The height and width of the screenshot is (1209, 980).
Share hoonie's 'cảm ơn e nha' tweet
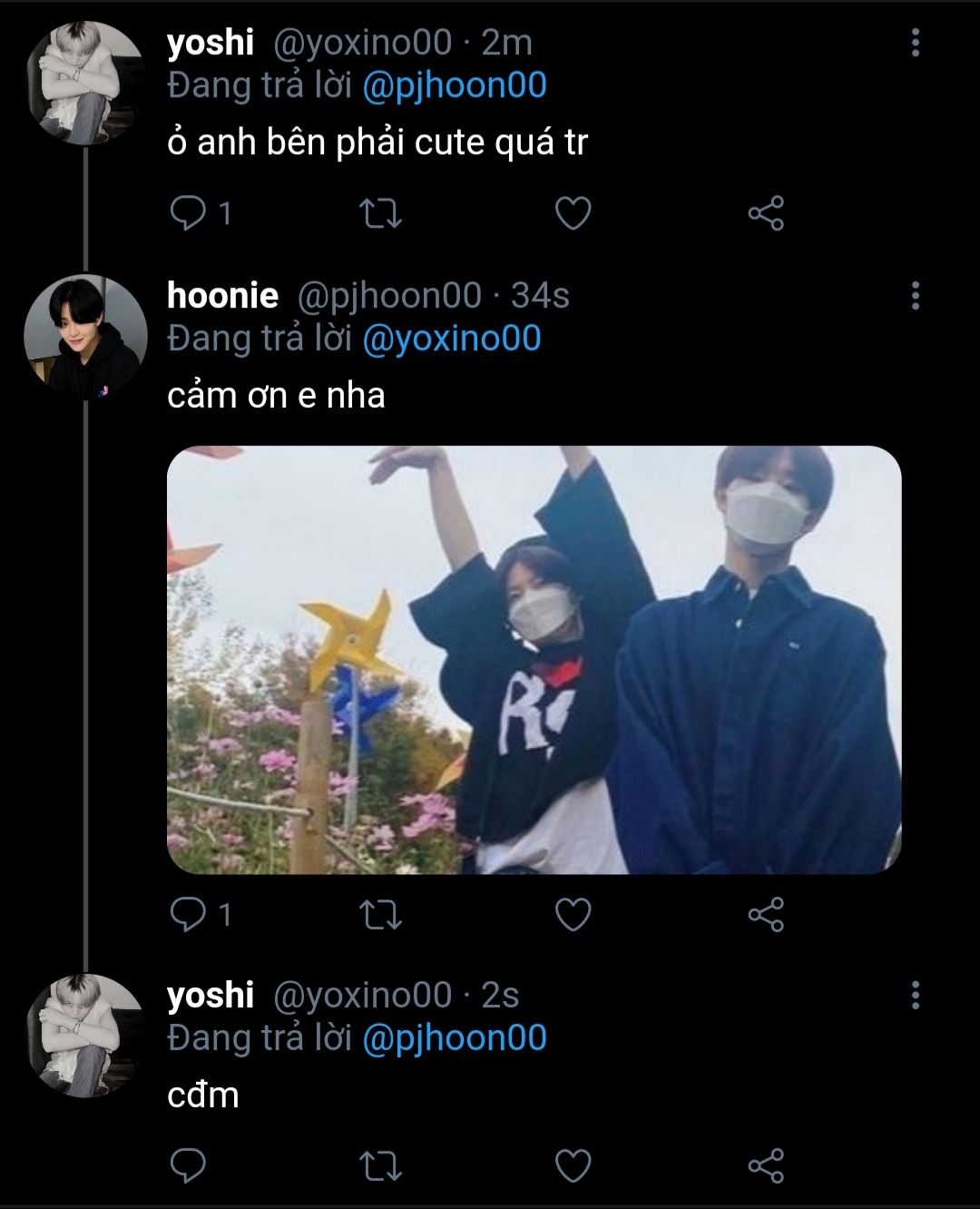click(766, 915)
